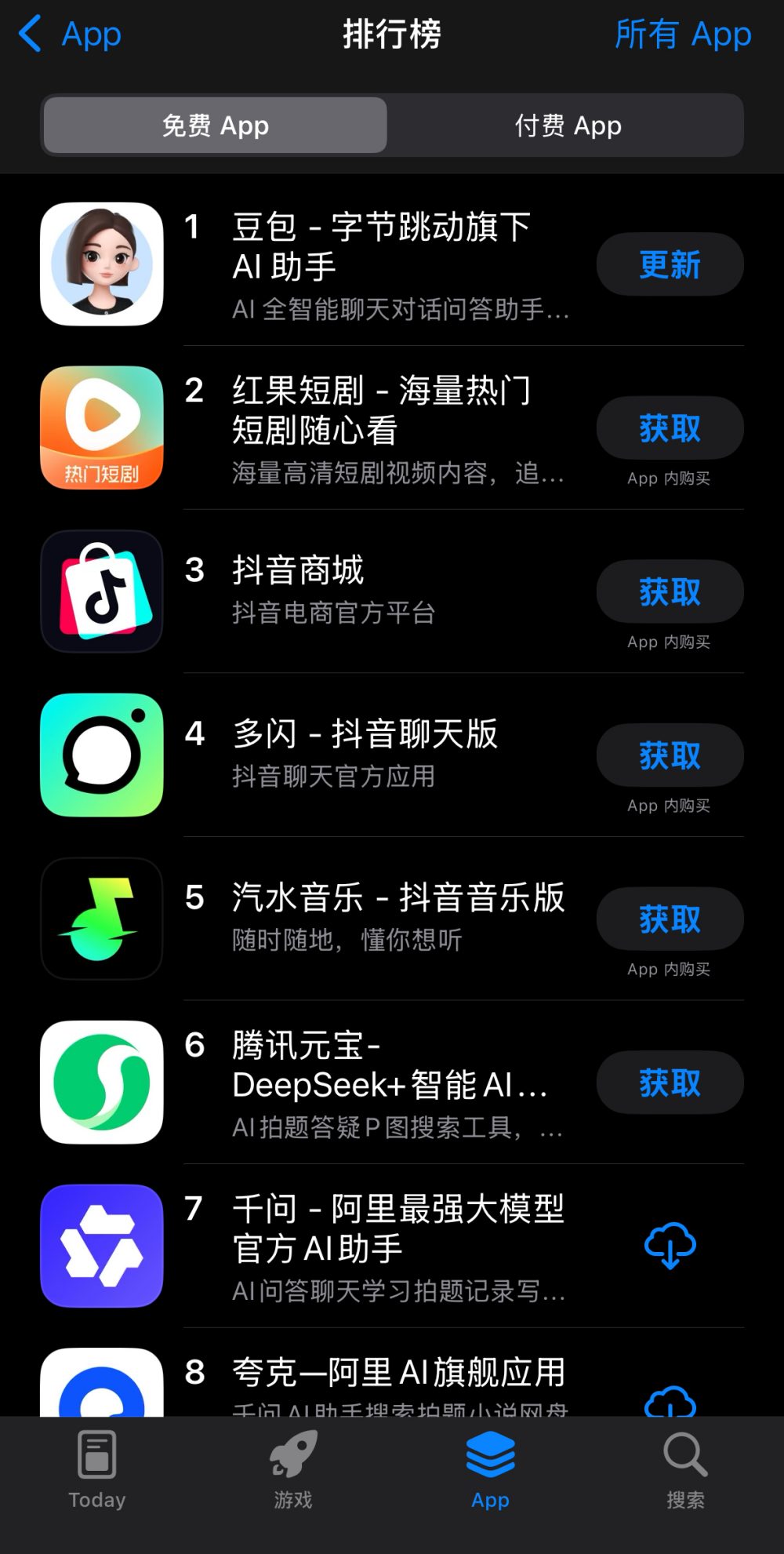This screenshot has height=1554, width=784.
Task: Go back to the App page
Action: point(69,35)
